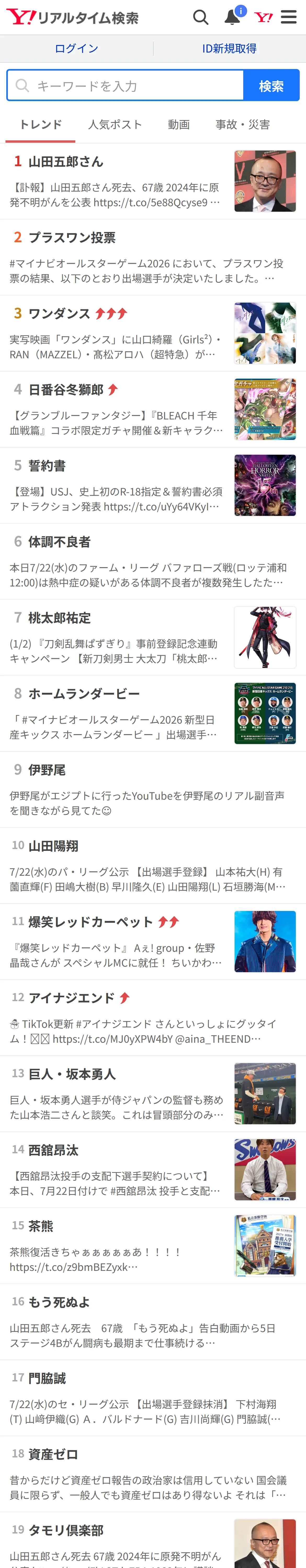This screenshot has width=306, height=1568.
Task: Open trend アイナジエンド
Action: click(x=153, y=1018)
